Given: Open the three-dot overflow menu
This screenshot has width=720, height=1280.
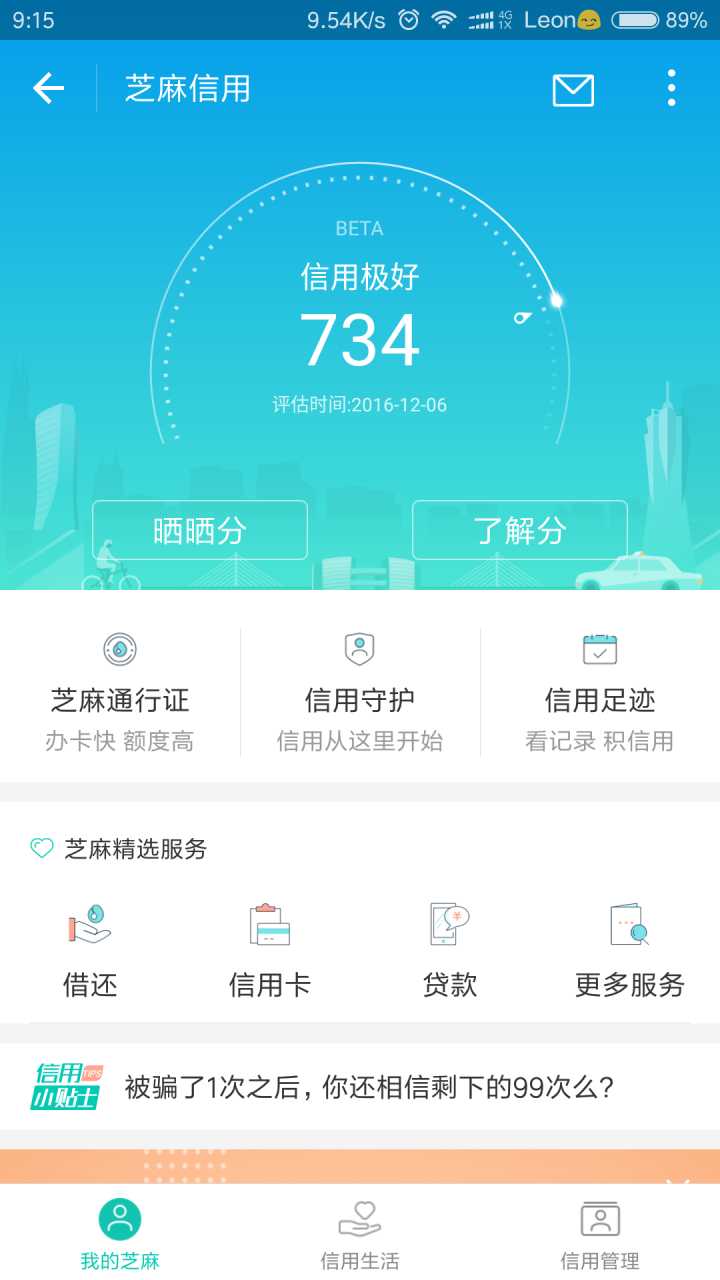Looking at the screenshot, I should 671,89.
